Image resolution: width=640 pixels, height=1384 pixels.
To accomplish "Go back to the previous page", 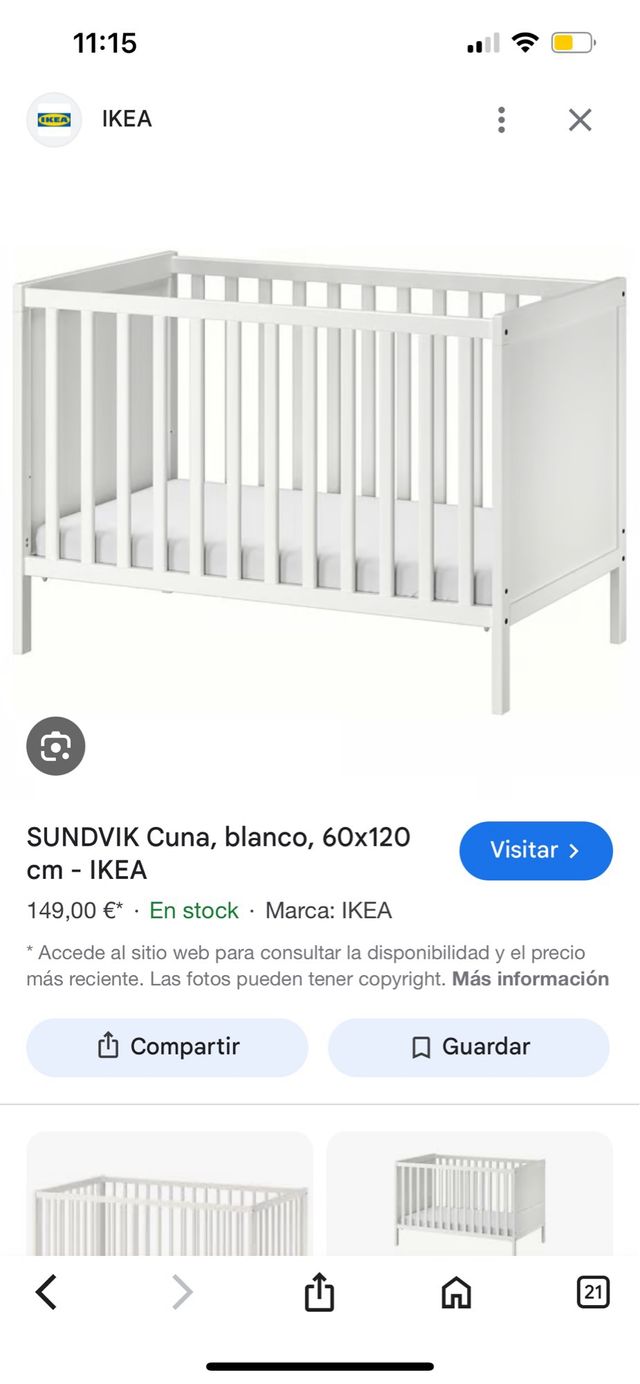I will (x=46, y=1292).
